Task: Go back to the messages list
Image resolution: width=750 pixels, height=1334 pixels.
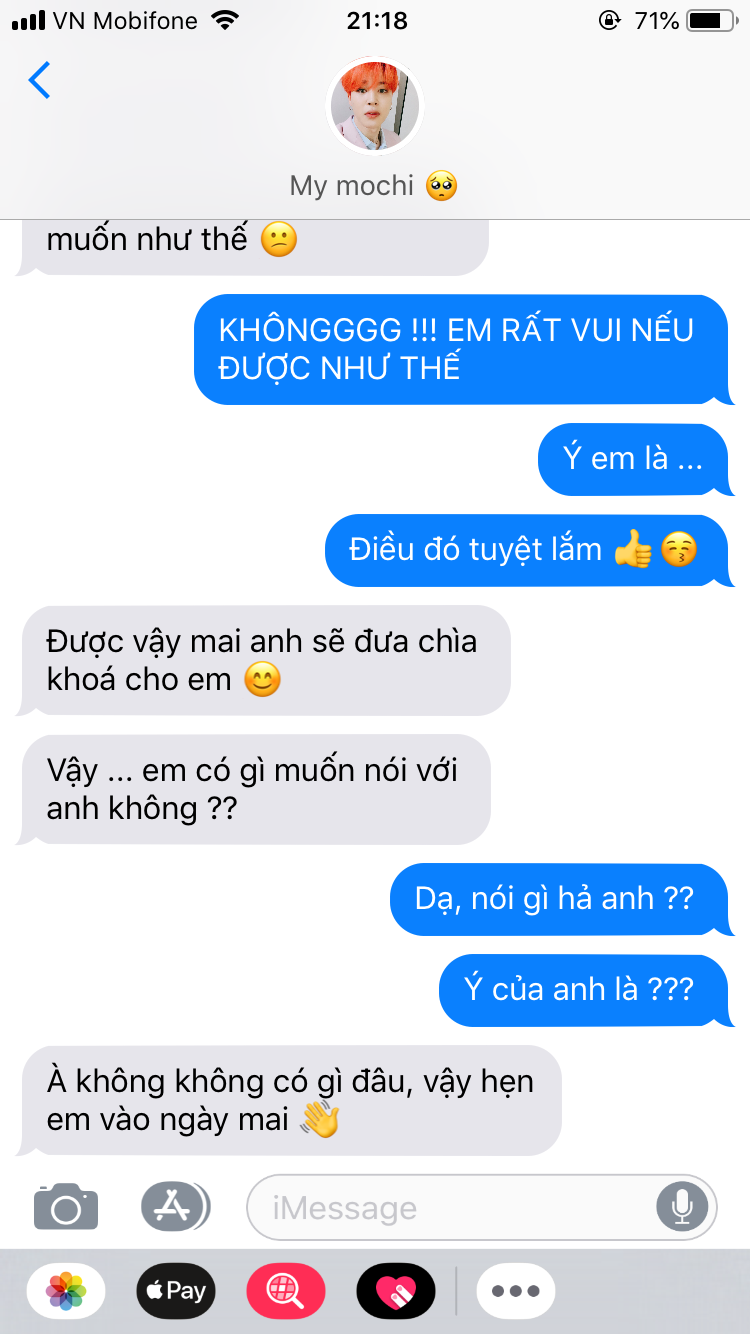Action: tap(39, 80)
